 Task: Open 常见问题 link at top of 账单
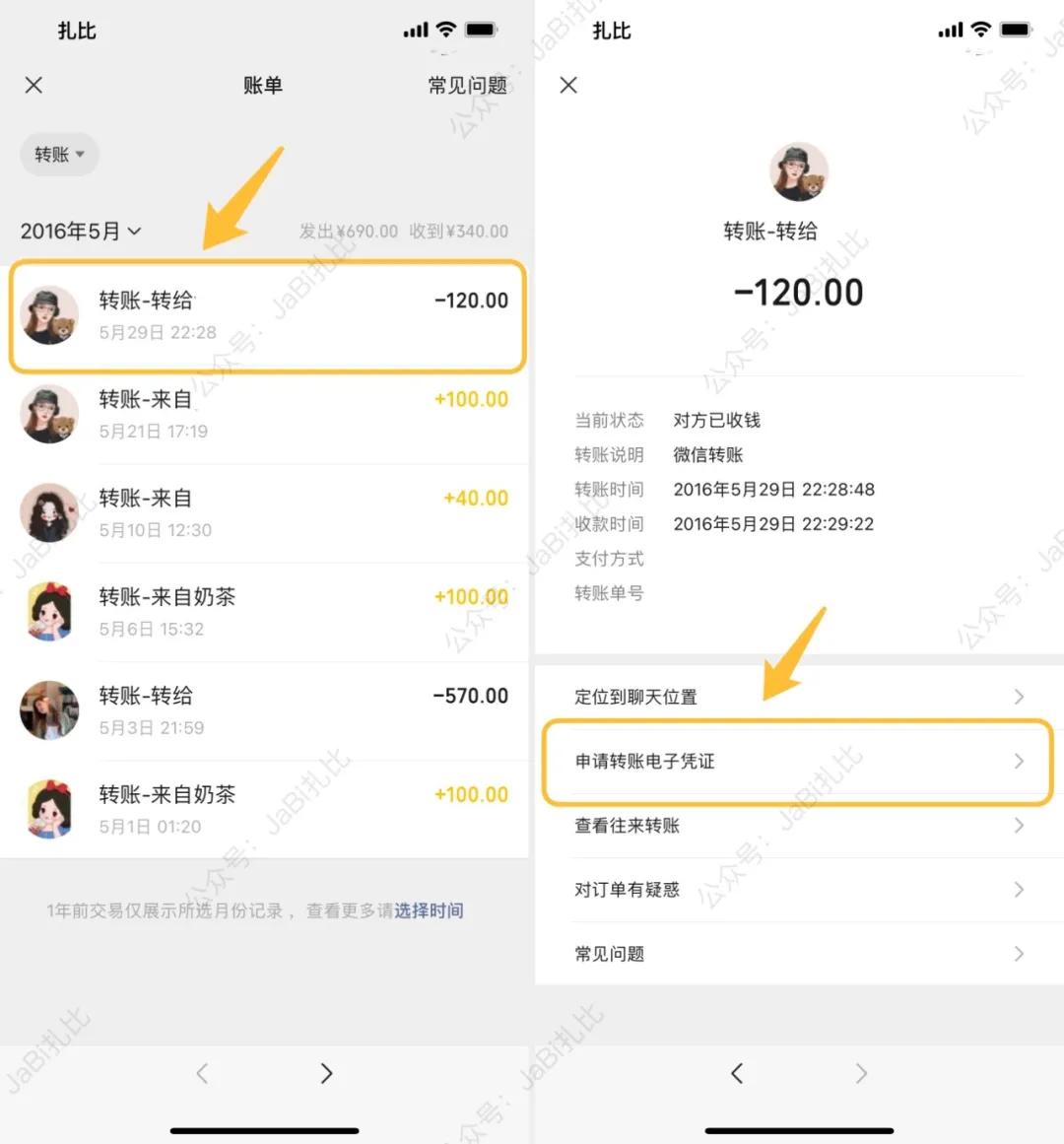click(x=467, y=86)
